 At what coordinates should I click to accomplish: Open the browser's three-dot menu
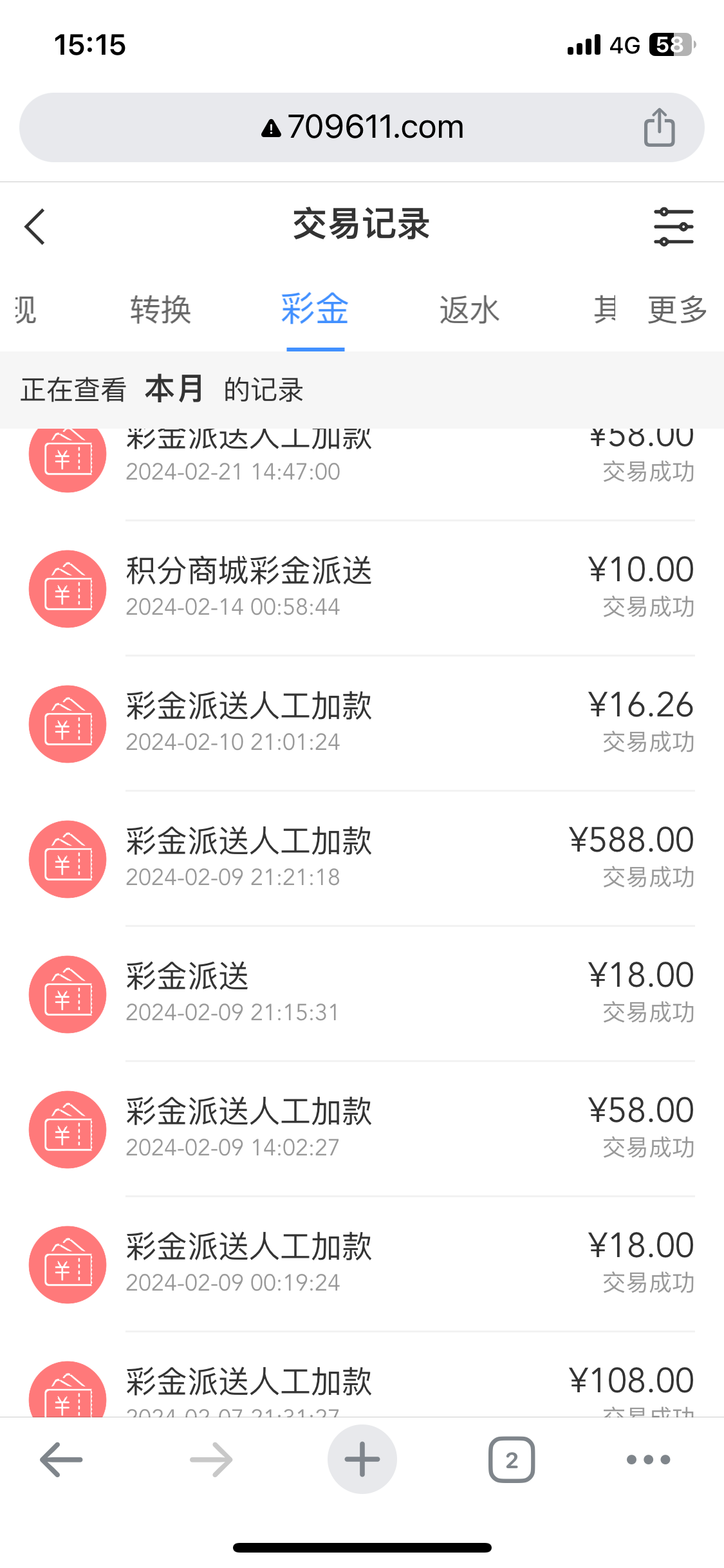[x=648, y=1459]
